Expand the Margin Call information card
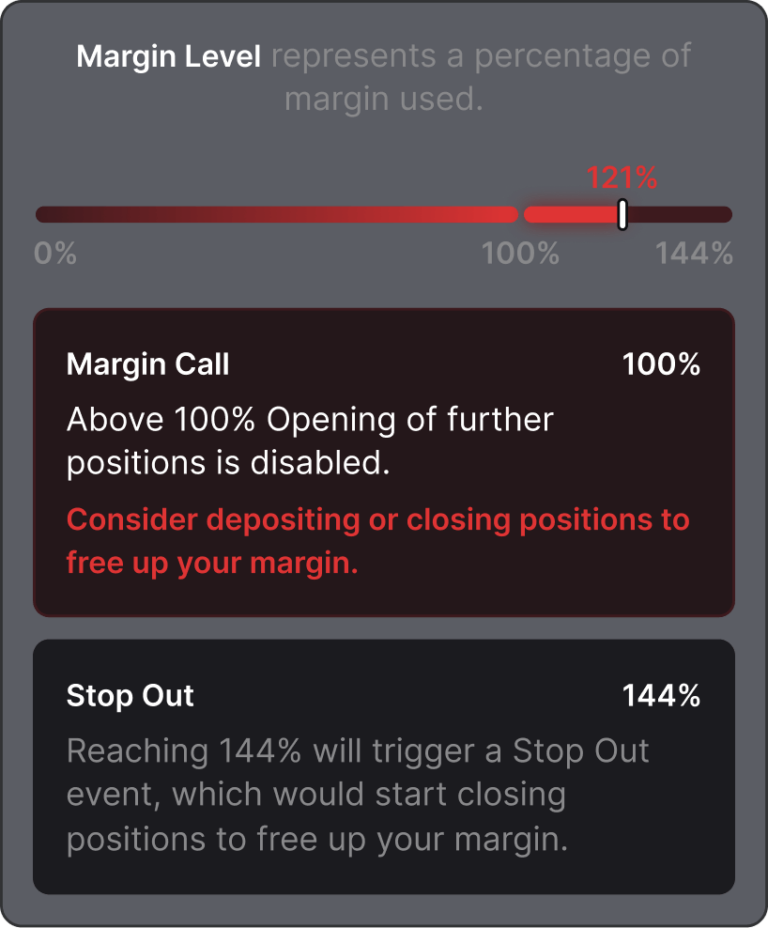Viewport: 768px width, 928px height. point(383,462)
